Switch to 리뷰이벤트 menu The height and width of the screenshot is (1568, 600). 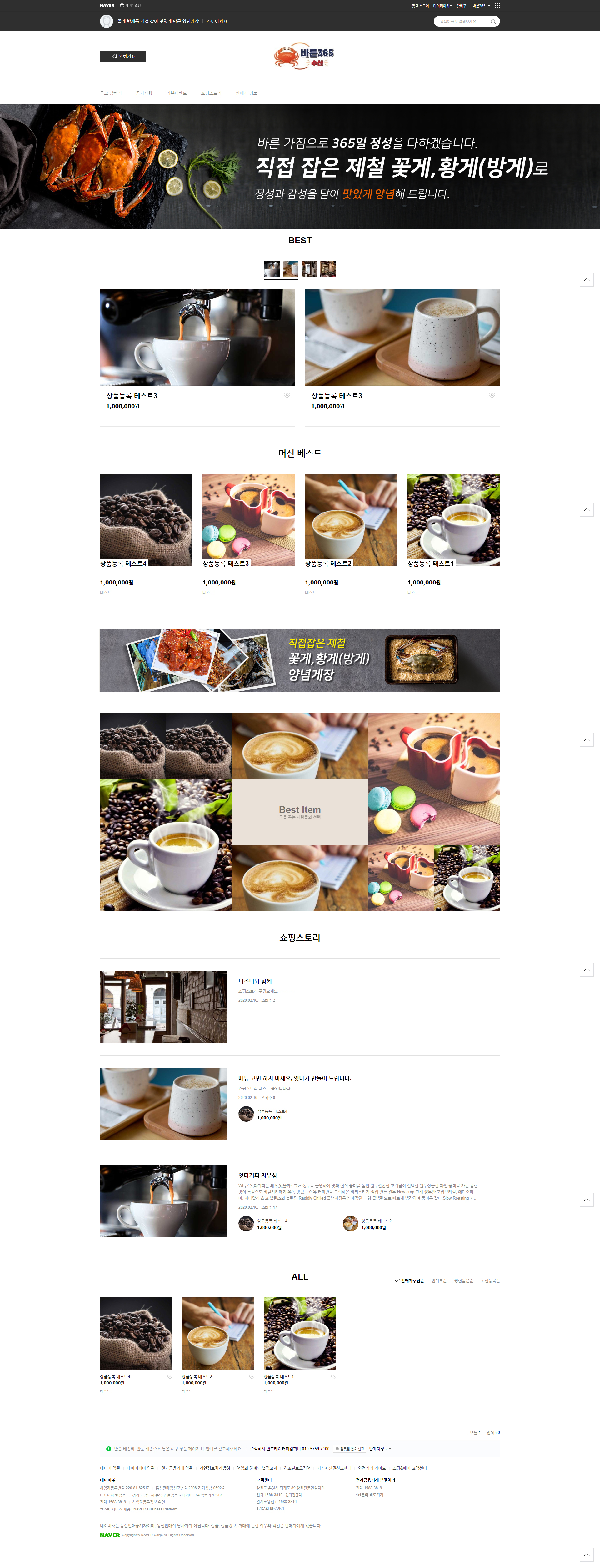coord(177,93)
